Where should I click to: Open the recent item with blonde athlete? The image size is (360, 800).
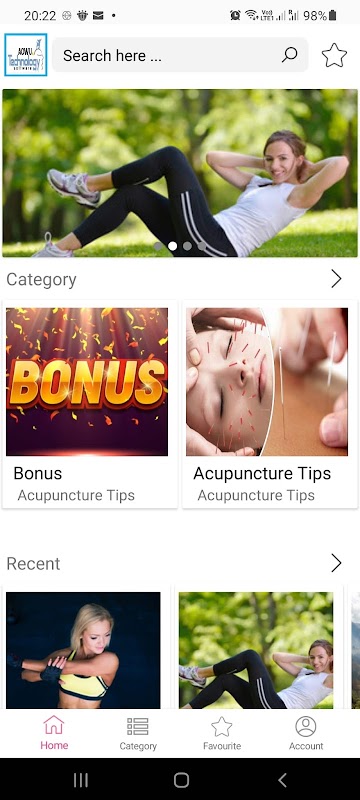coord(83,650)
